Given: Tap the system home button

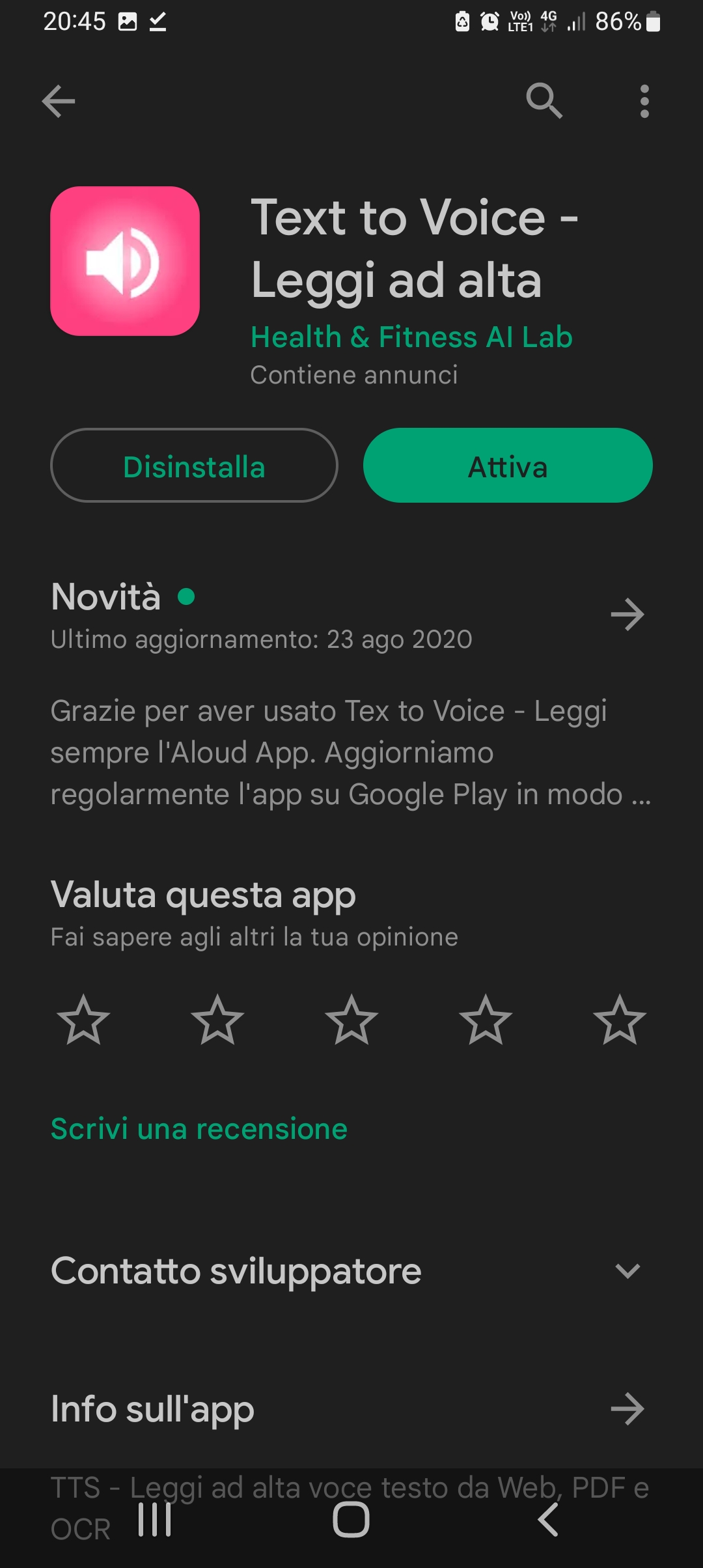Looking at the screenshot, I should (x=351, y=1520).
